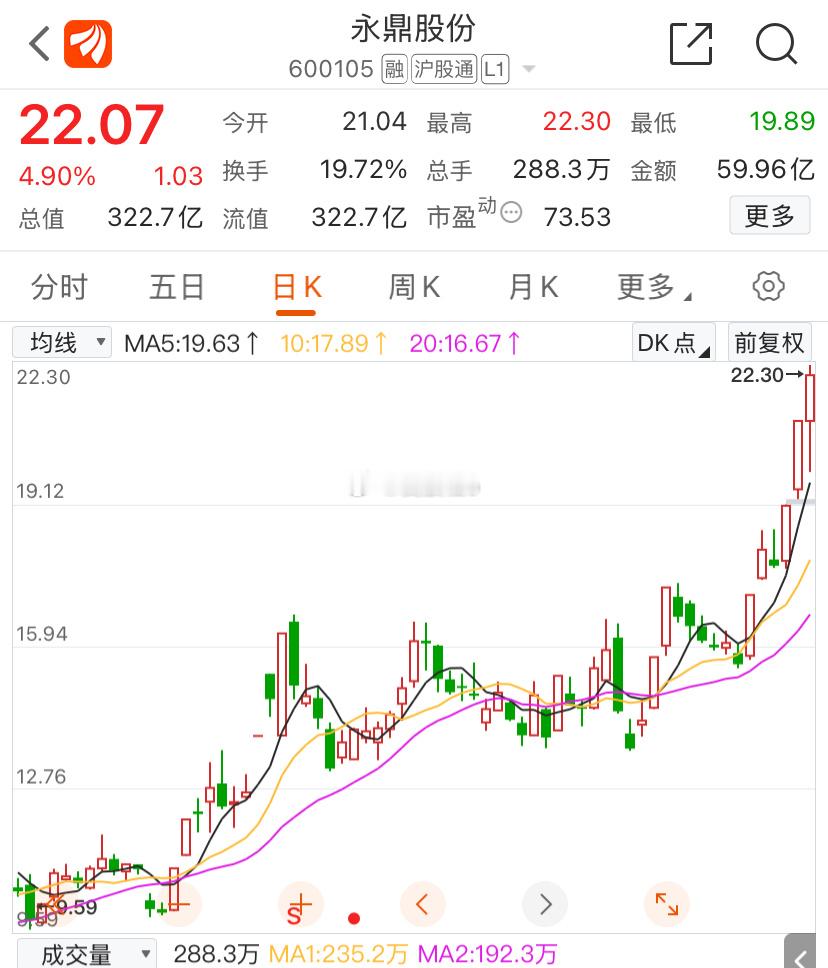
Task: Open the 均线 indicator dropdown
Action: pos(61,341)
